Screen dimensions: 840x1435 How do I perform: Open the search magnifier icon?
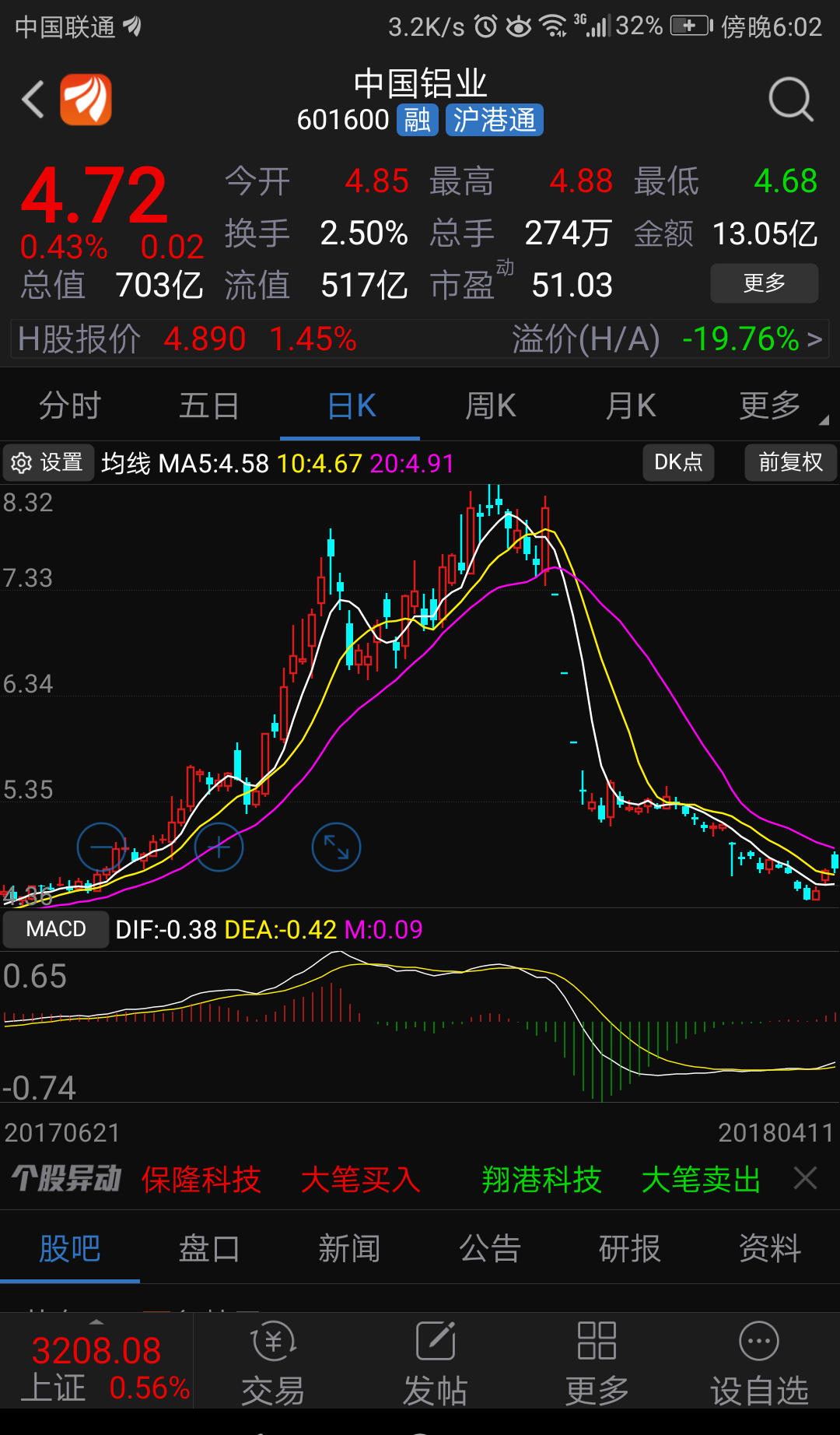(790, 100)
